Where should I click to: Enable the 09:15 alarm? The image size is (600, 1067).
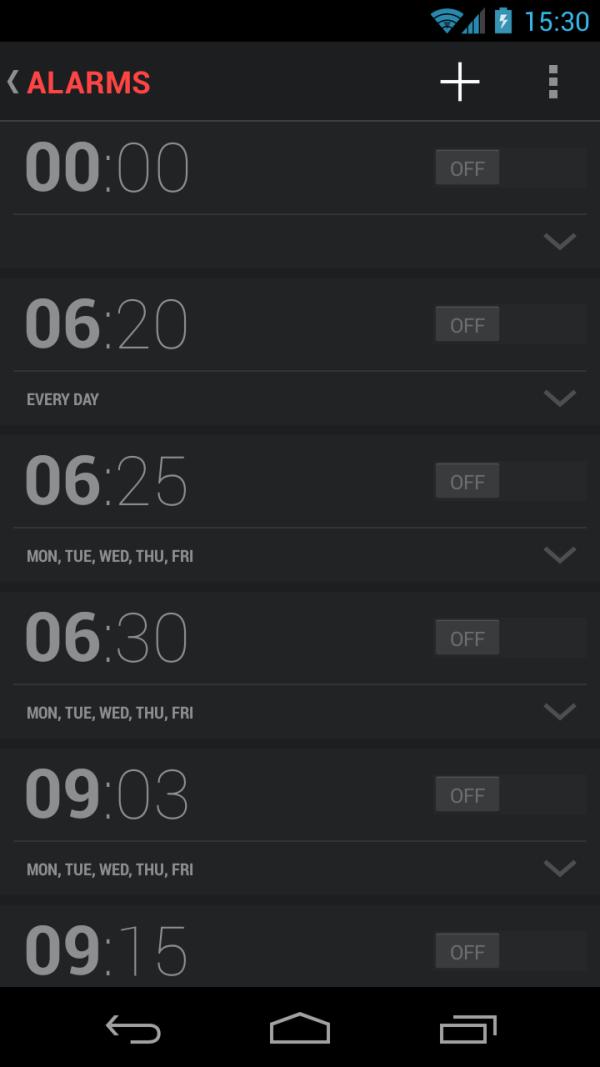[x=511, y=951]
